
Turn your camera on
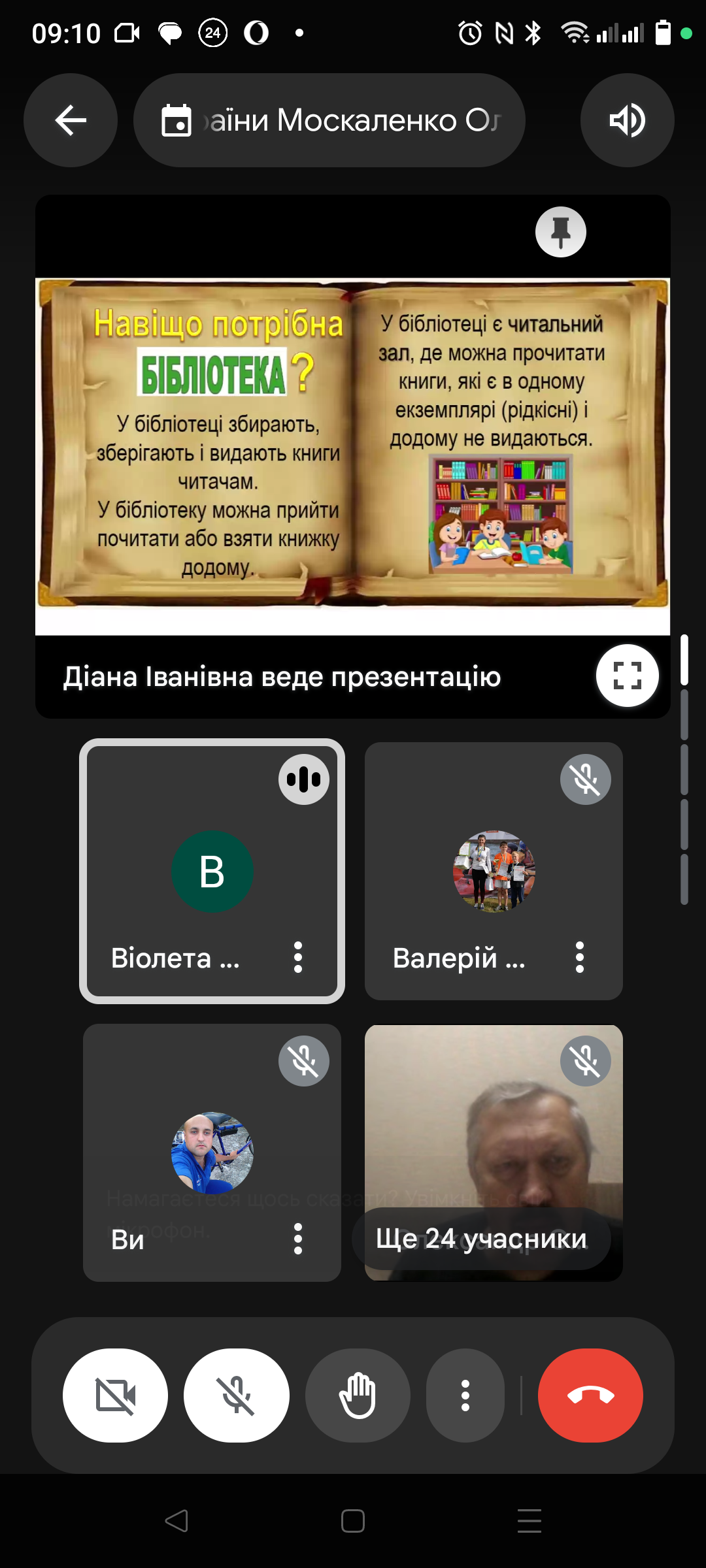pyautogui.click(x=115, y=1395)
